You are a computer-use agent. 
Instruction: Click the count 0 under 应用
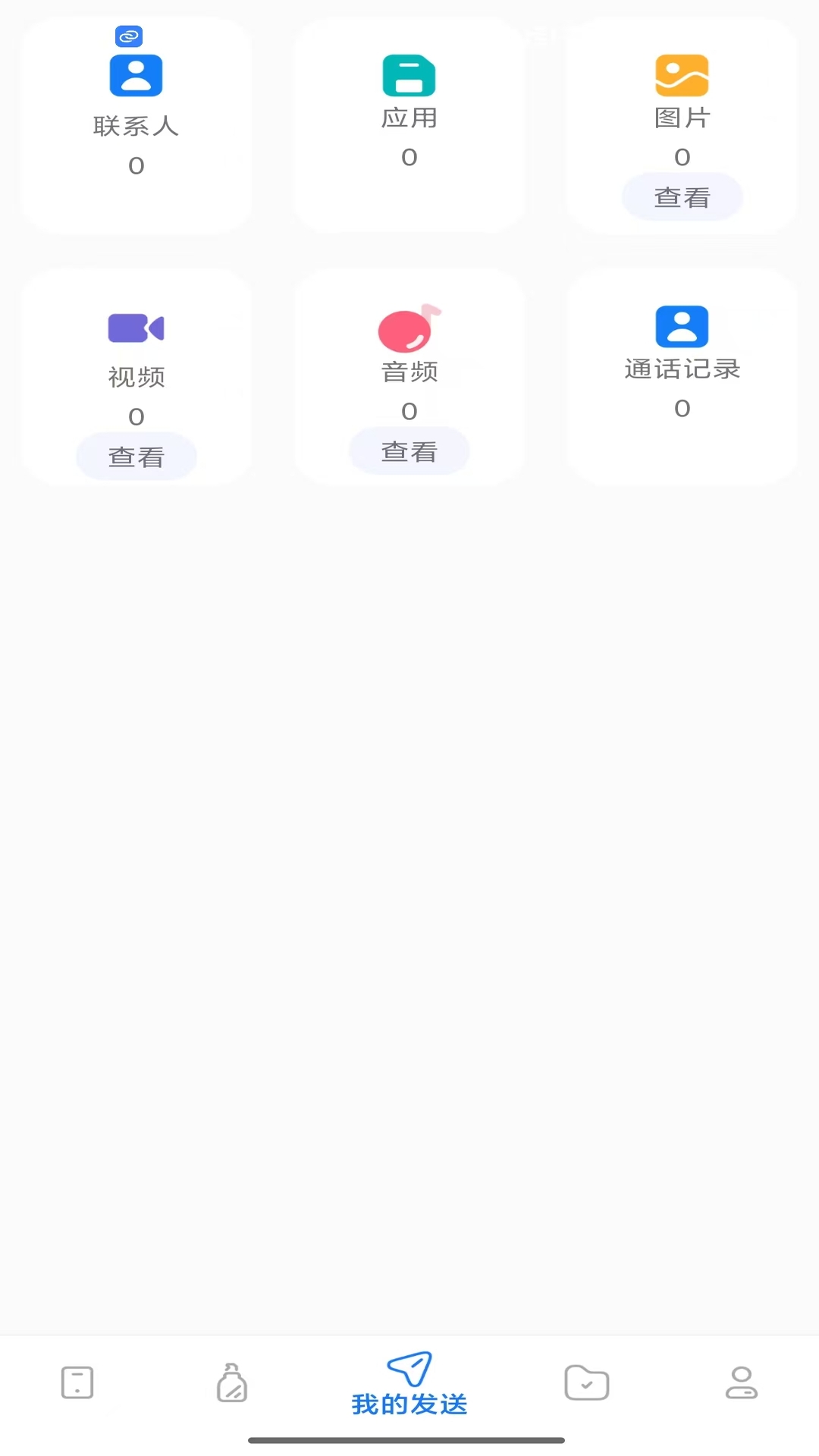pyautogui.click(x=409, y=156)
